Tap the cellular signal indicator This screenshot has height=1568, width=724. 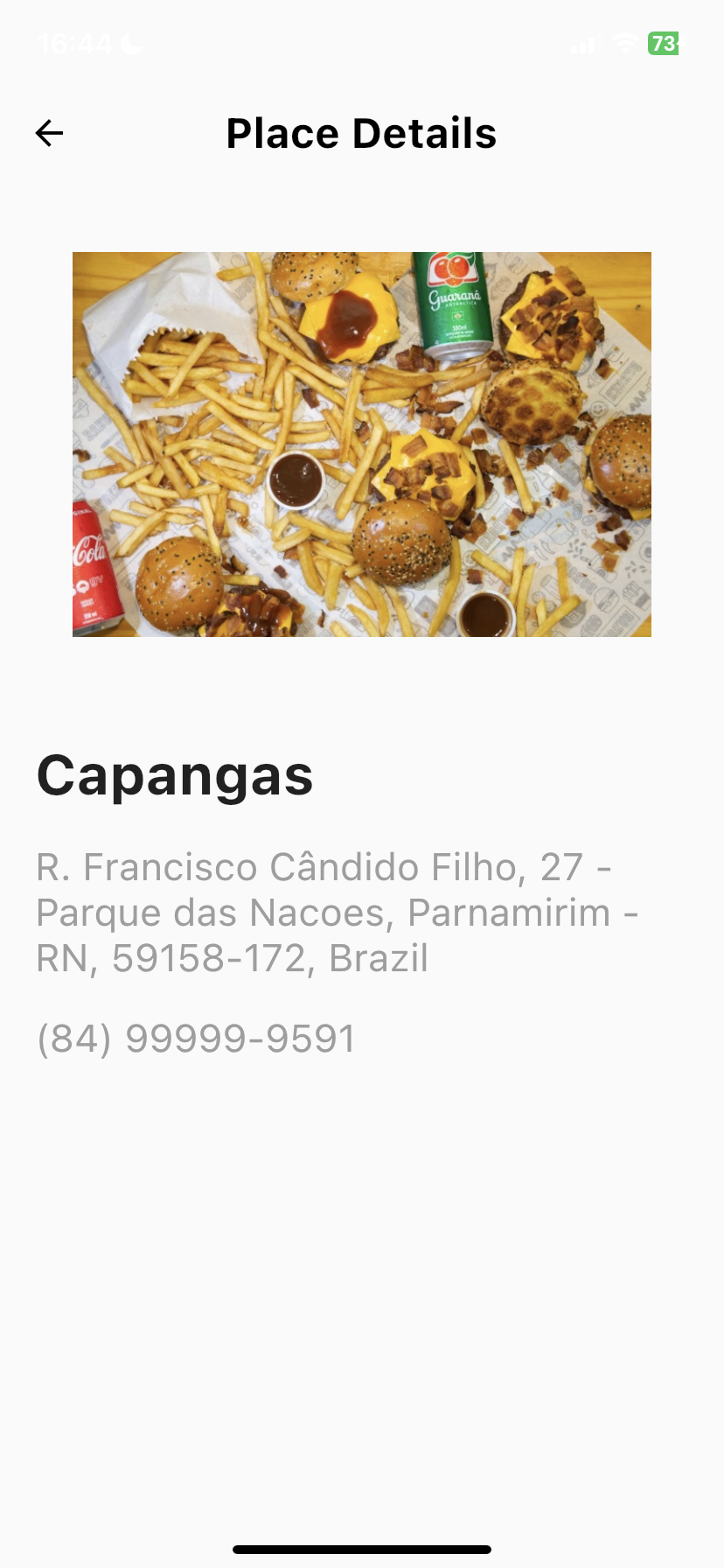tap(583, 43)
